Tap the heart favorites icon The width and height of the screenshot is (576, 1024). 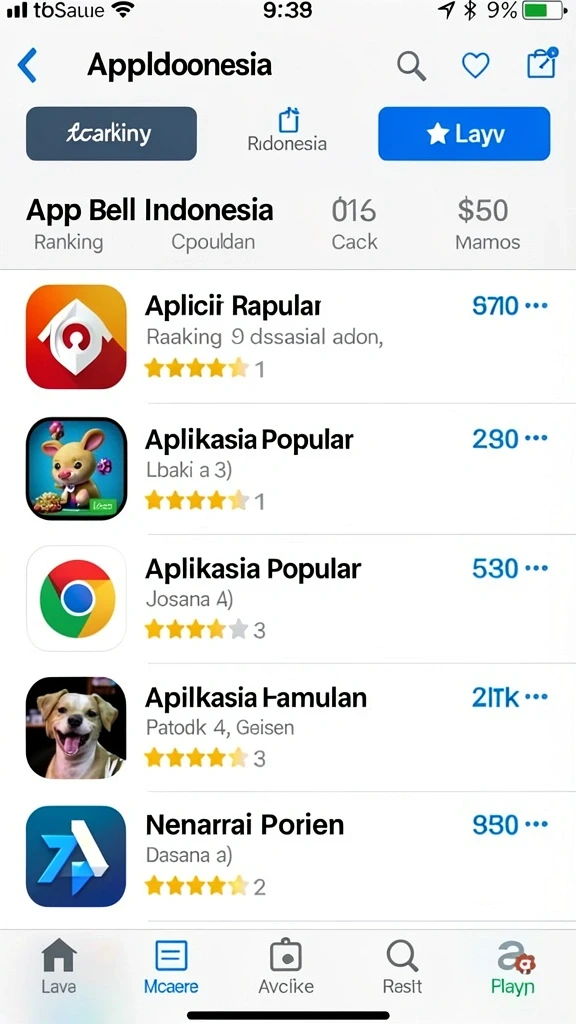(475, 65)
